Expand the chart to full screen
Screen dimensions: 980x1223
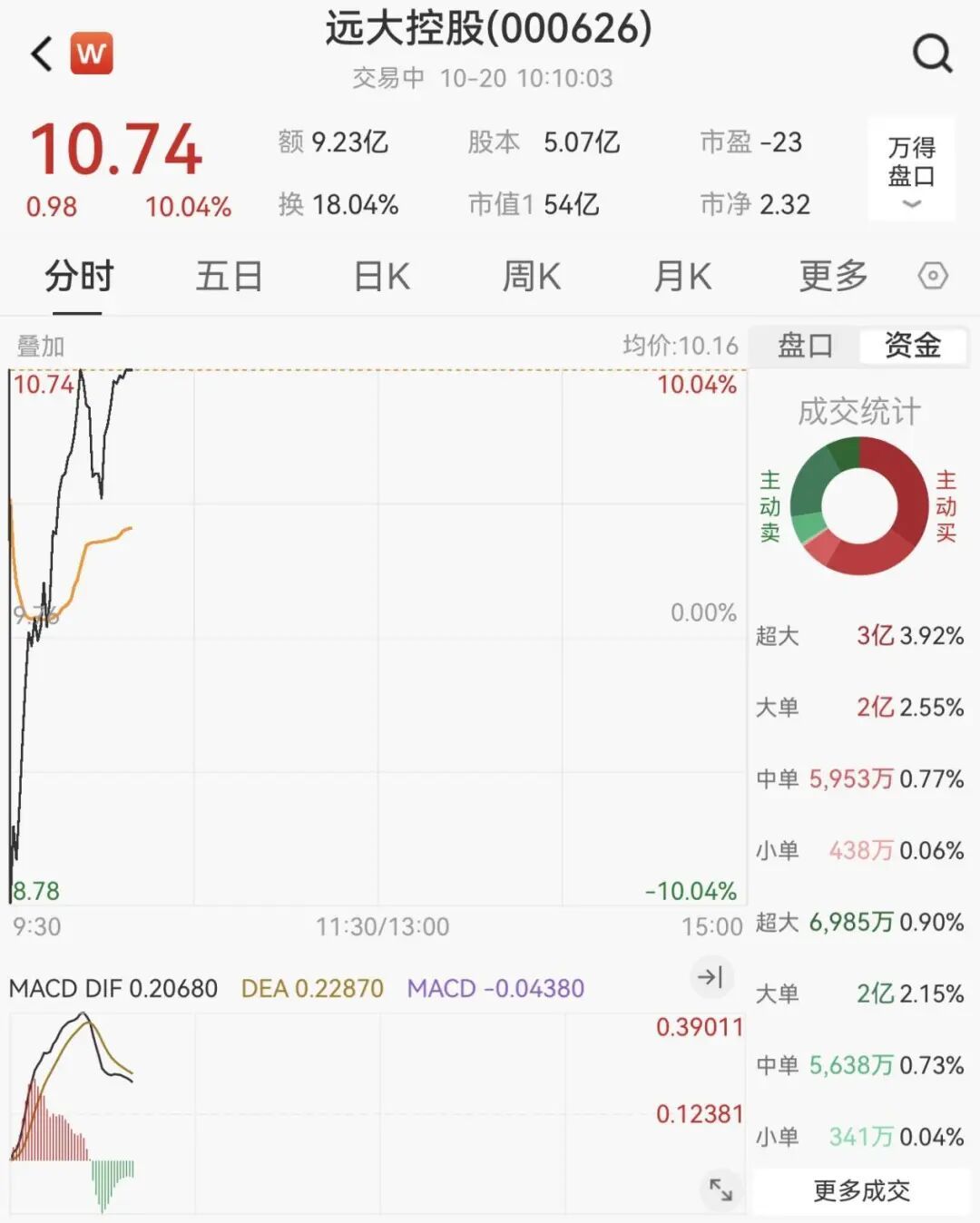720,1189
